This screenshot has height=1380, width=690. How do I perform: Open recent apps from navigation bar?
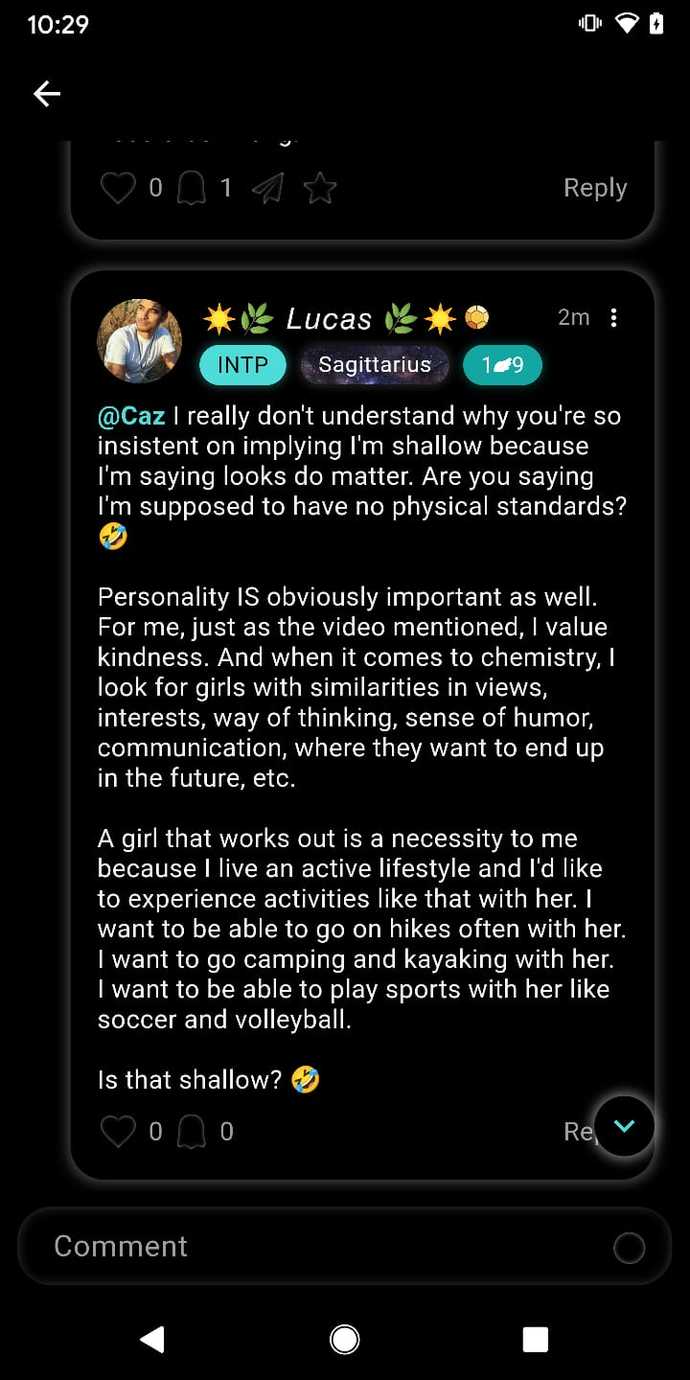[536, 1339]
